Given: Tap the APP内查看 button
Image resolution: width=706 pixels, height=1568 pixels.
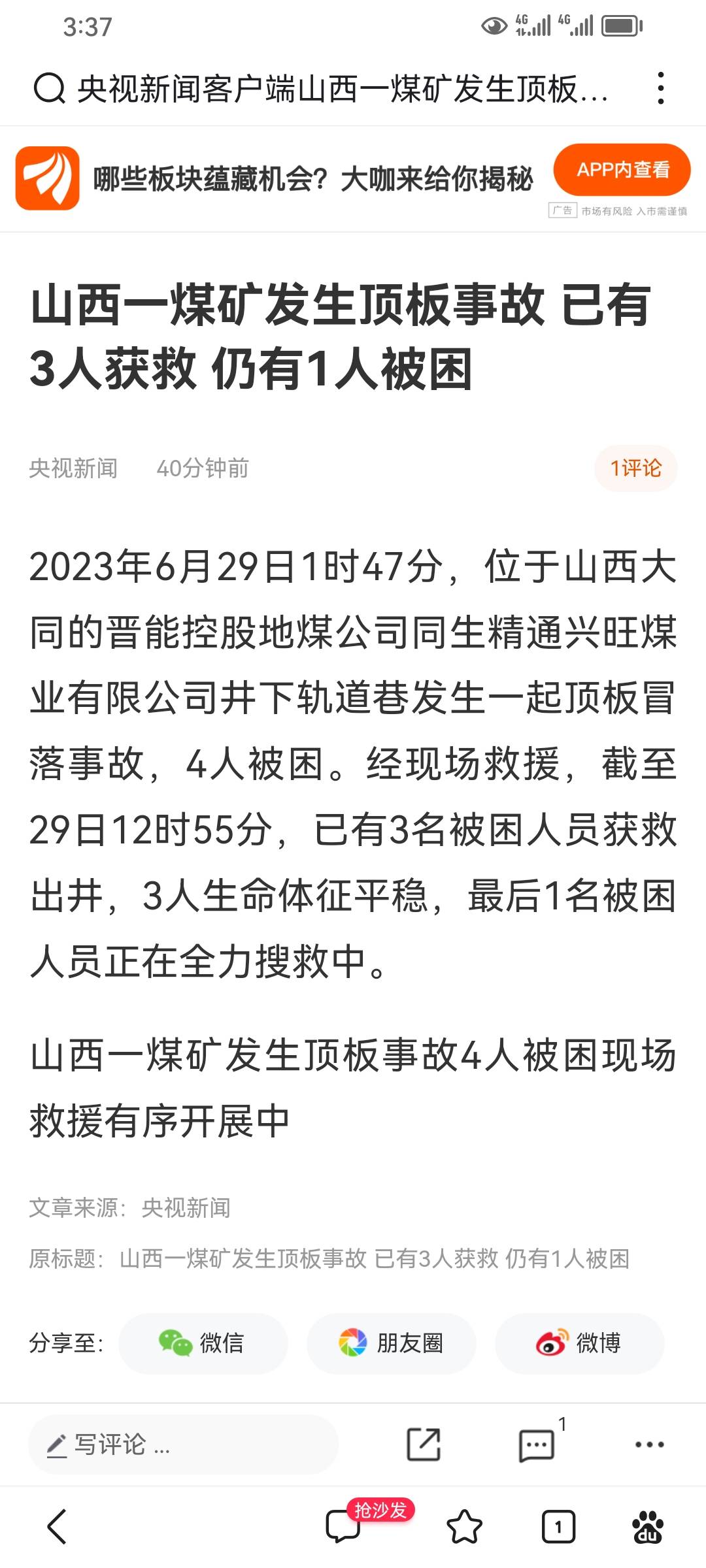Looking at the screenshot, I should click(x=622, y=170).
